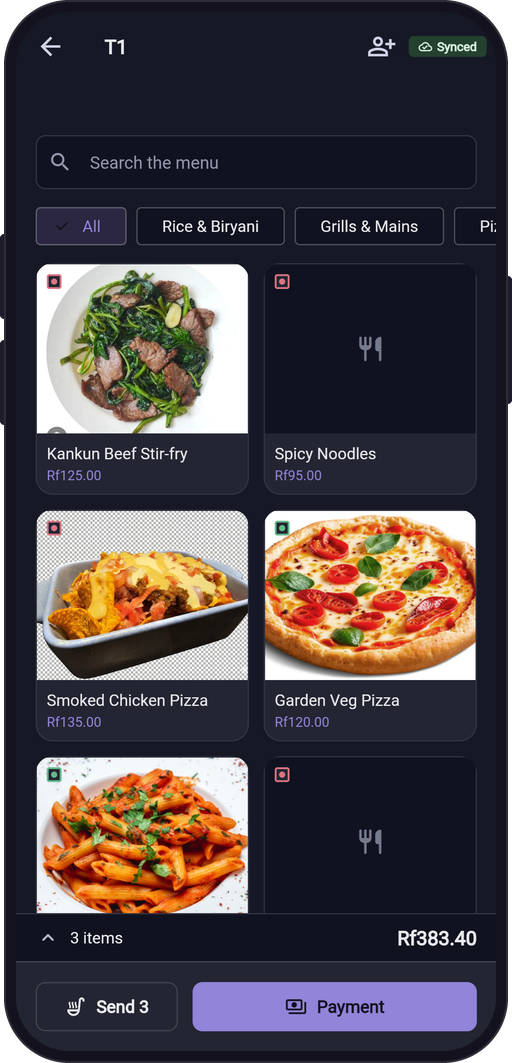Add Garden Veg Pizza to order

coord(370,625)
